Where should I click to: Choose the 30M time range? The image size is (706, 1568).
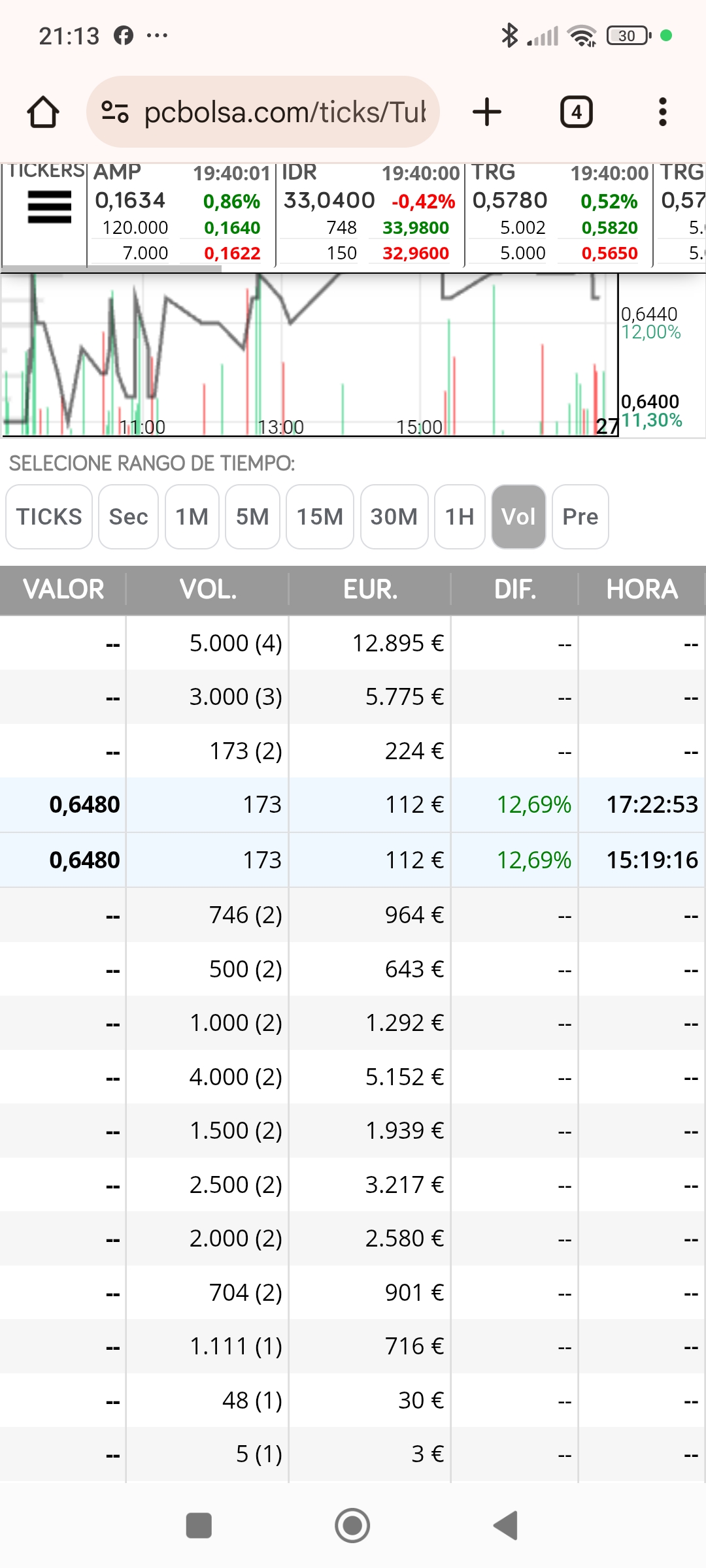tap(394, 517)
